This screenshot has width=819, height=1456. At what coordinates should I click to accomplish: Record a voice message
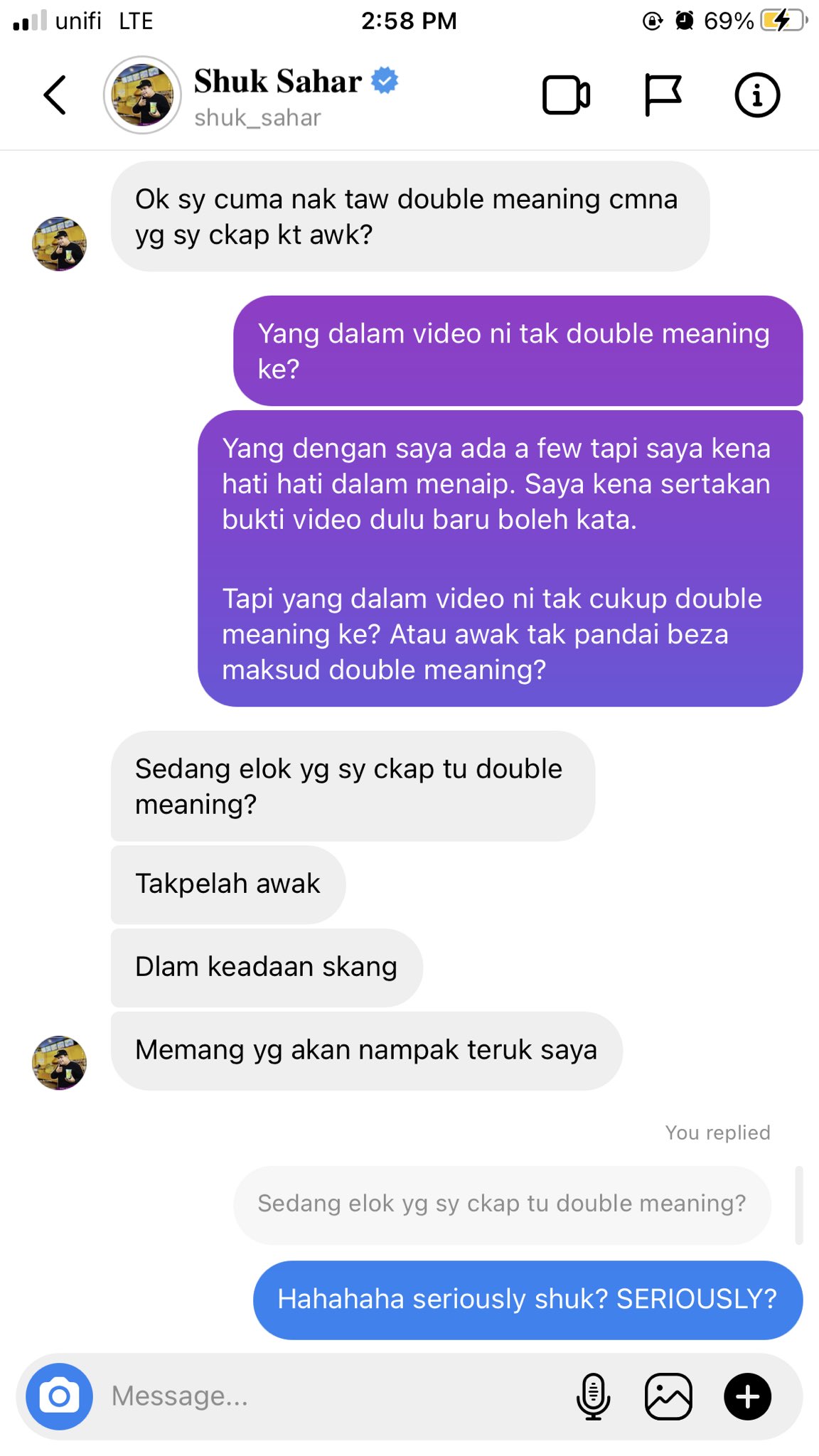593,1396
